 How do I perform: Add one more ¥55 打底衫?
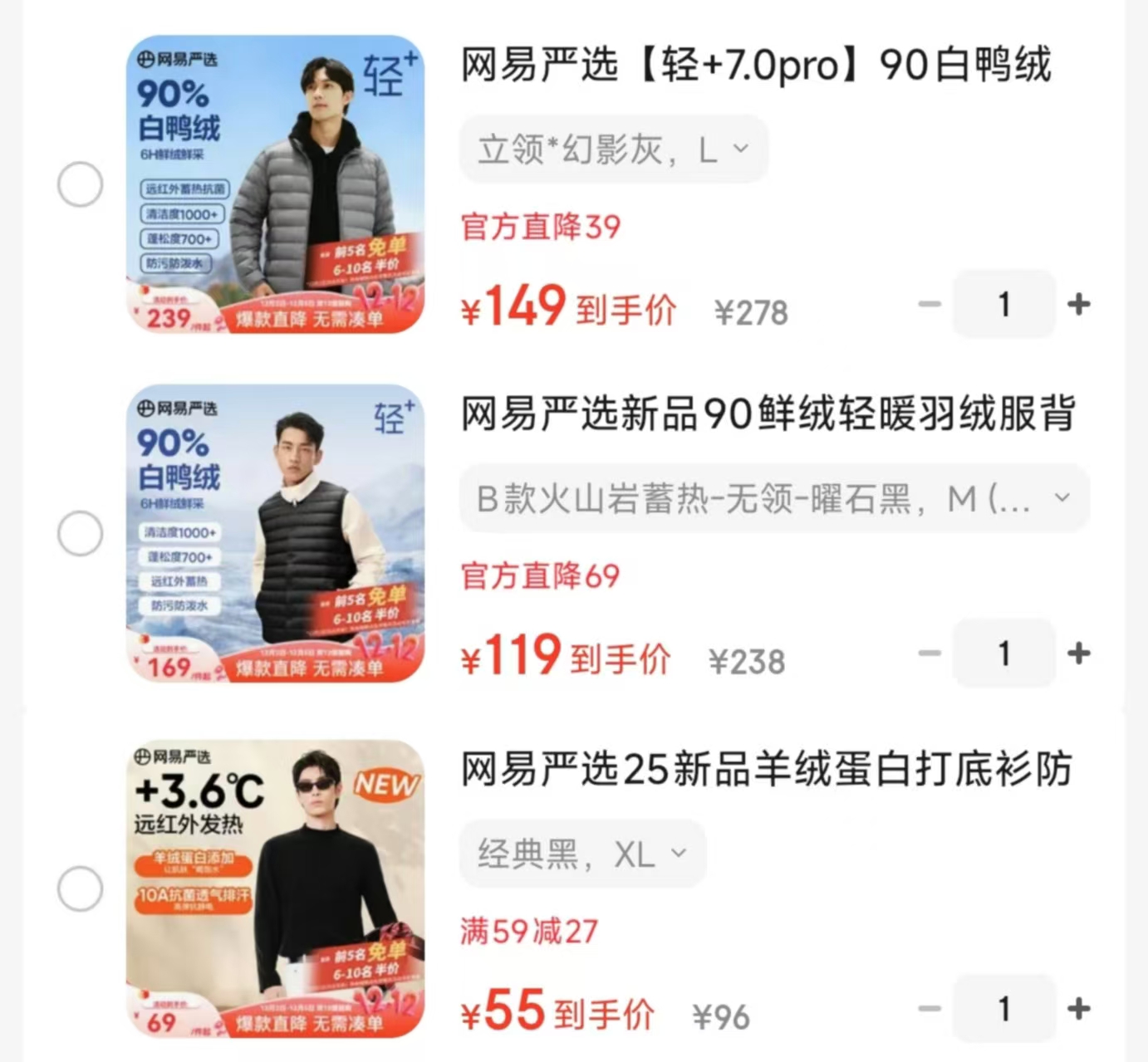(x=1078, y=1009)
